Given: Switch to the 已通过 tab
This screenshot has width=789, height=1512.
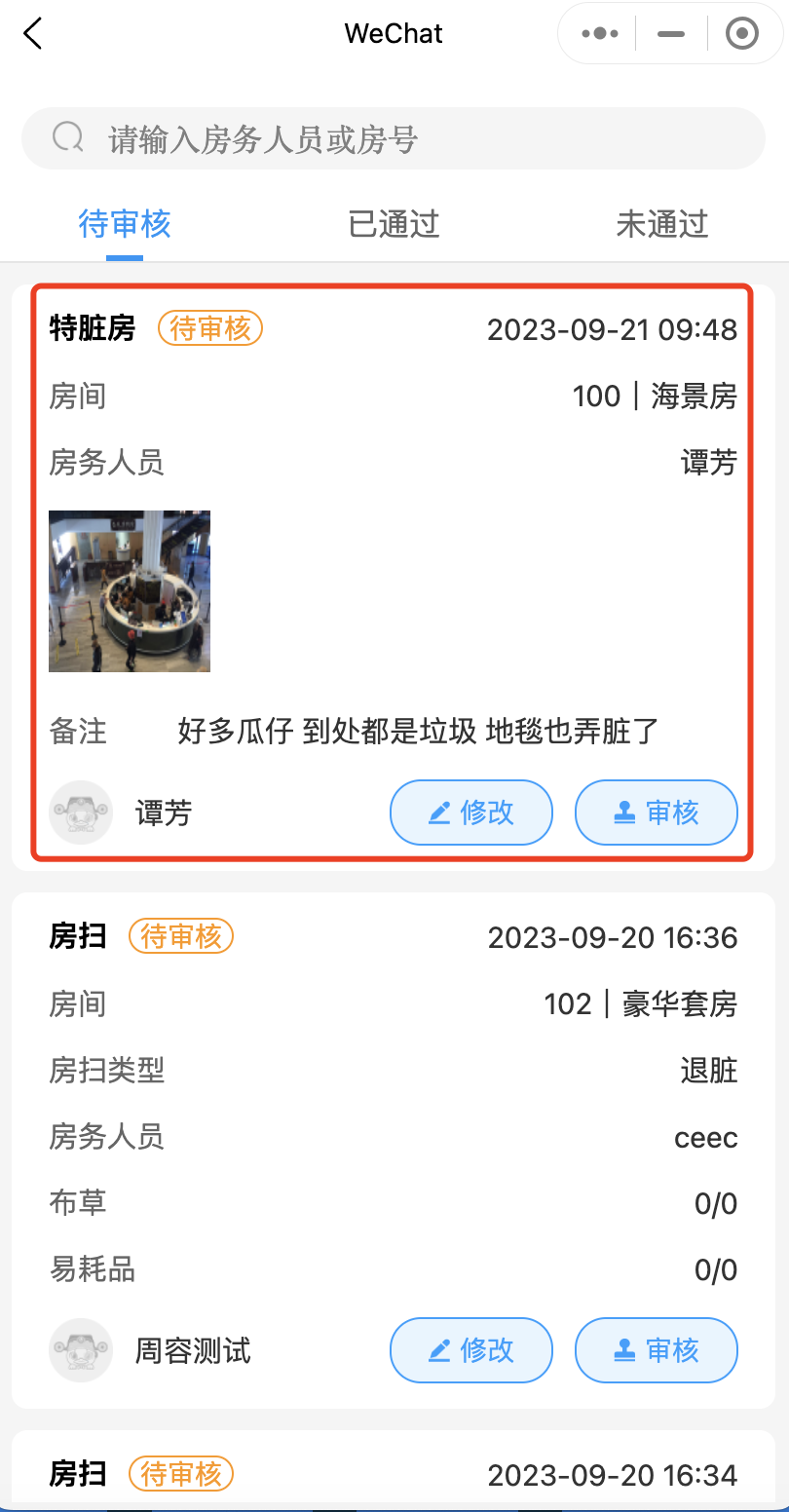Looking at the screenshot, I should [394, 224].
